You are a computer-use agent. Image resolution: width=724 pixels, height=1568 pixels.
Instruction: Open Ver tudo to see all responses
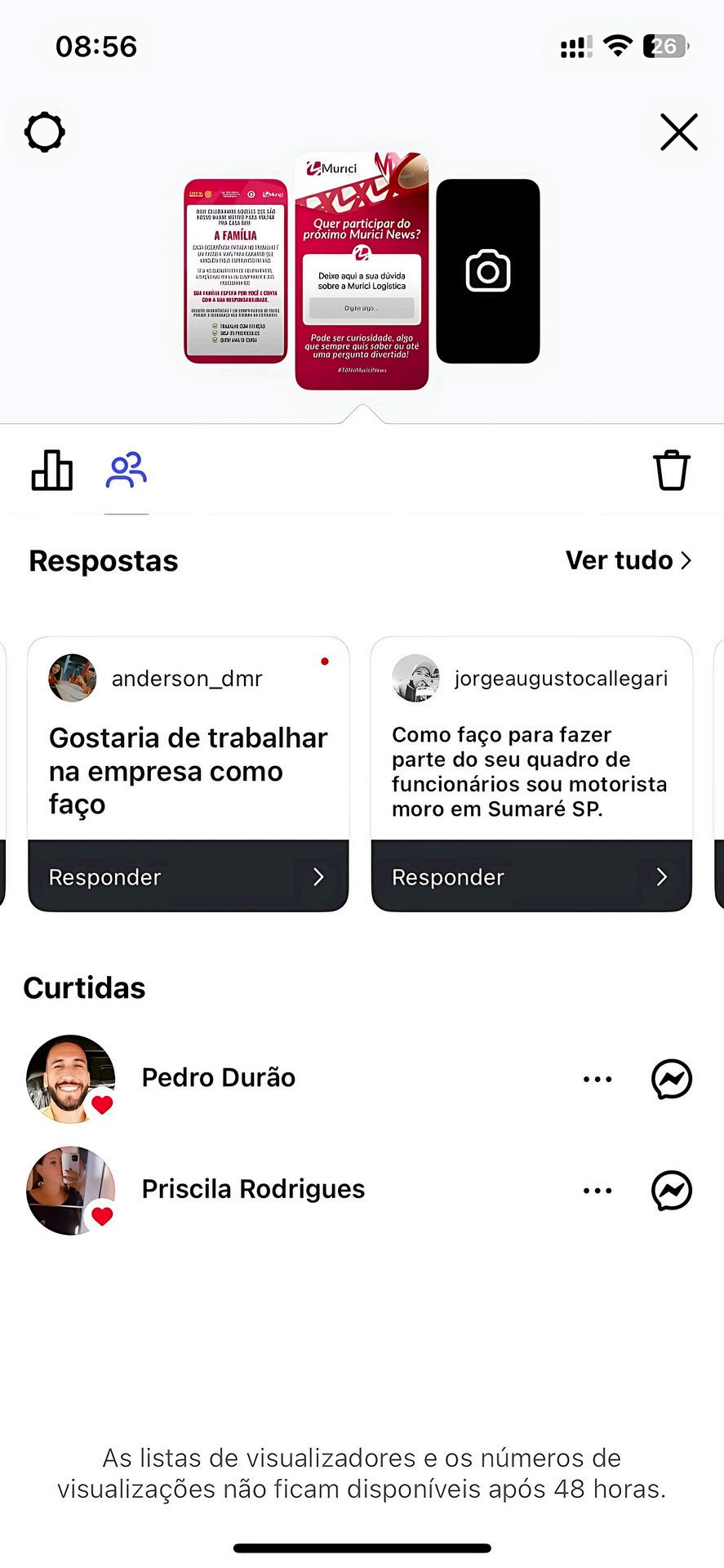628,560
